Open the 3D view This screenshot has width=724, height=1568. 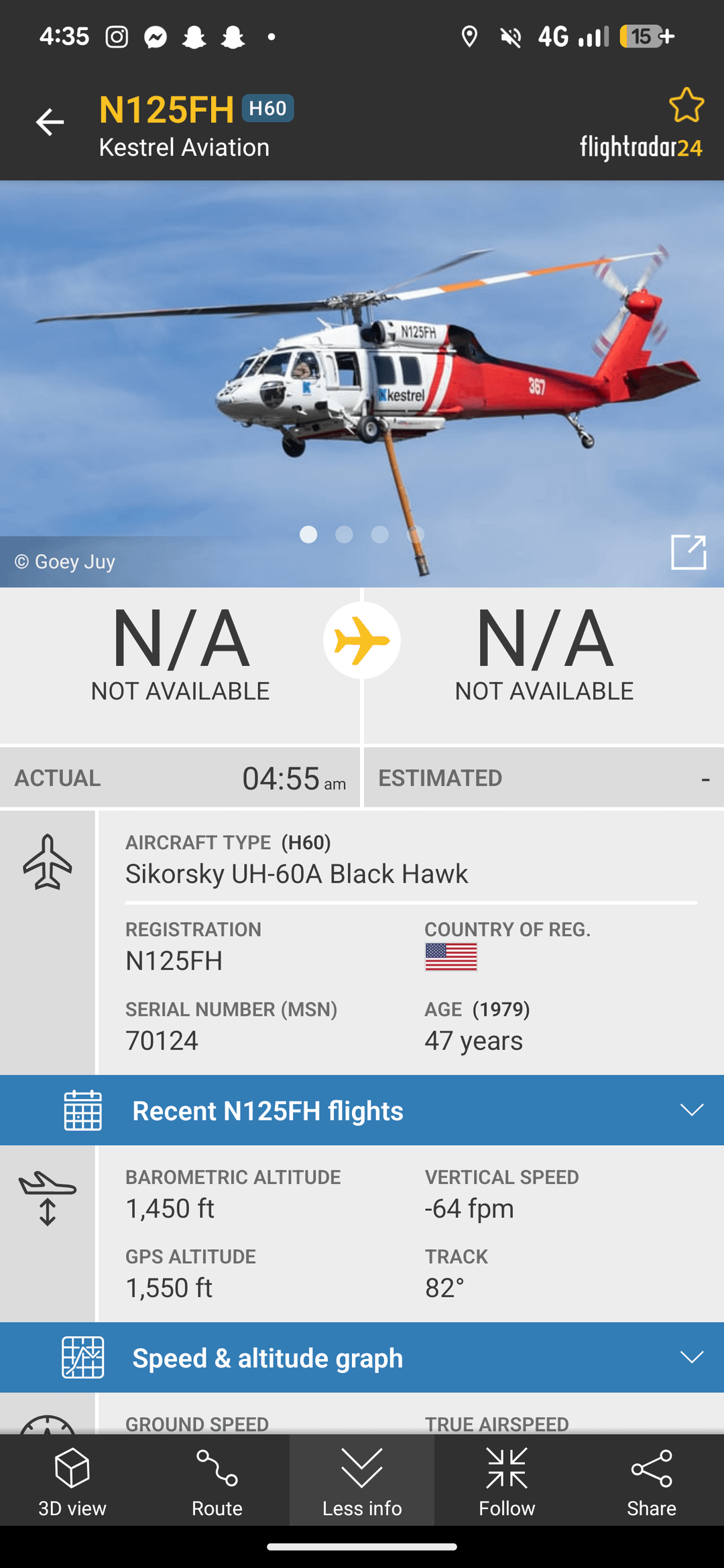[72, 1481]
